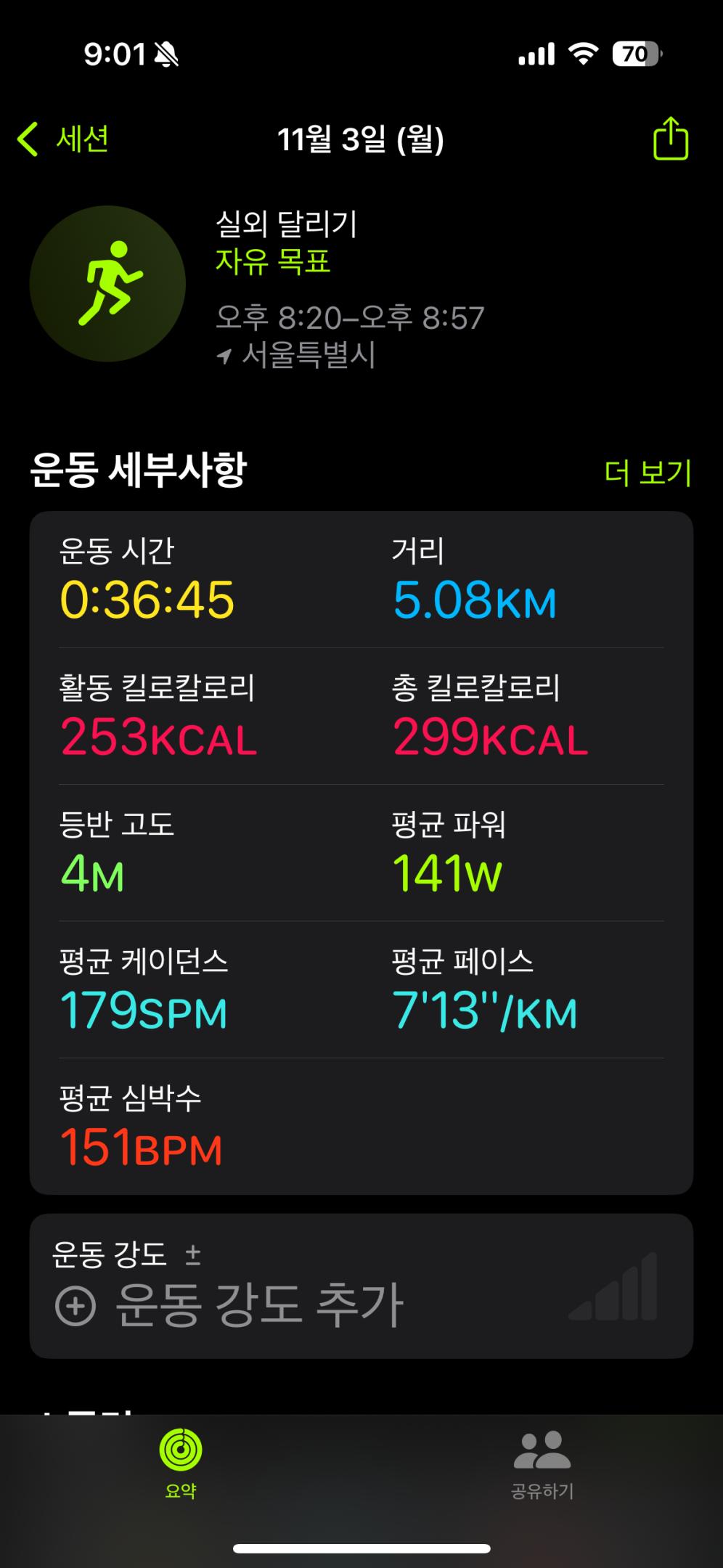
Task: Open the 11월 3일 (월) date header
Action: point(361,139)
